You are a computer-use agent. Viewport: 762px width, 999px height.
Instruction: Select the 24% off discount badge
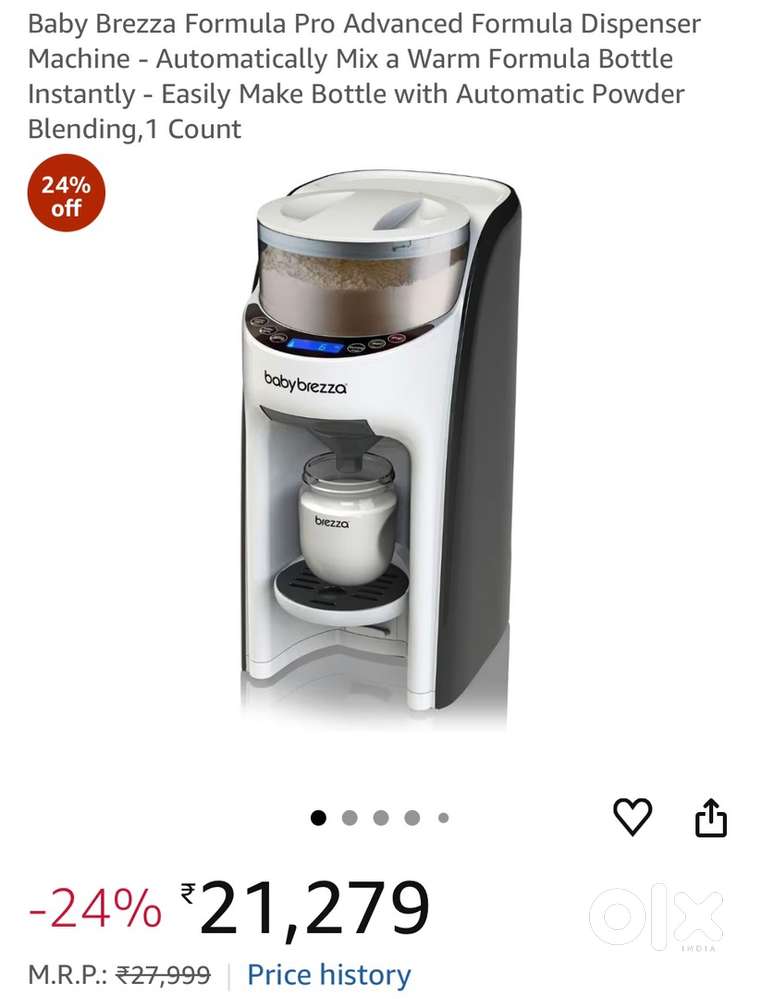point(64,193)
